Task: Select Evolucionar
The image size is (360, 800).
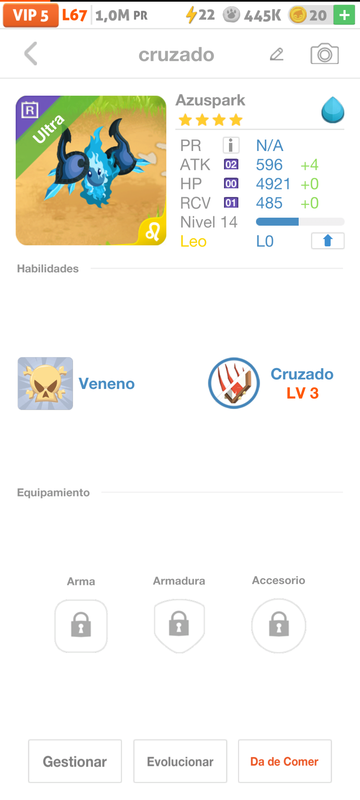Action: 180,761
